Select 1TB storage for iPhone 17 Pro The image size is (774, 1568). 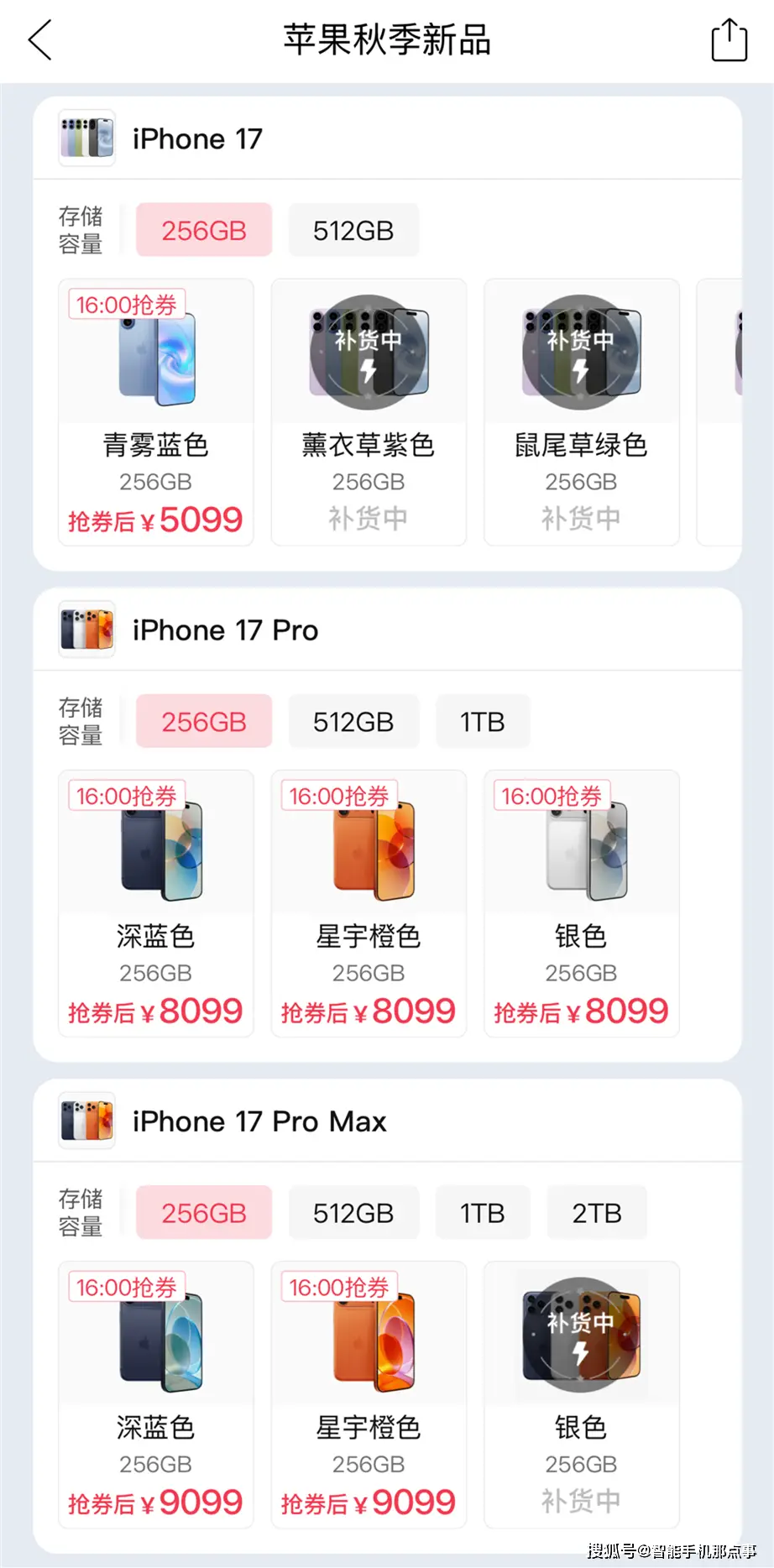(482, 721)
